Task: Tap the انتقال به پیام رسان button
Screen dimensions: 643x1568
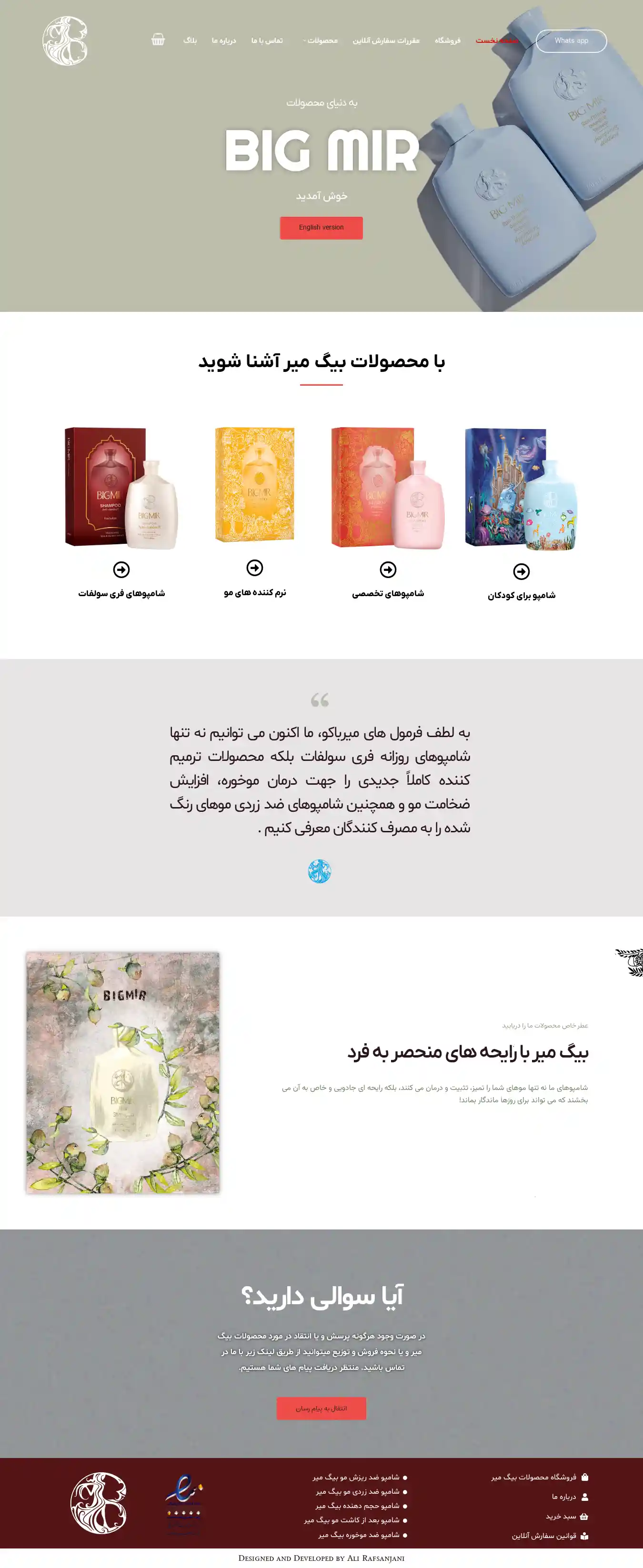Action: coord(321,1408)
